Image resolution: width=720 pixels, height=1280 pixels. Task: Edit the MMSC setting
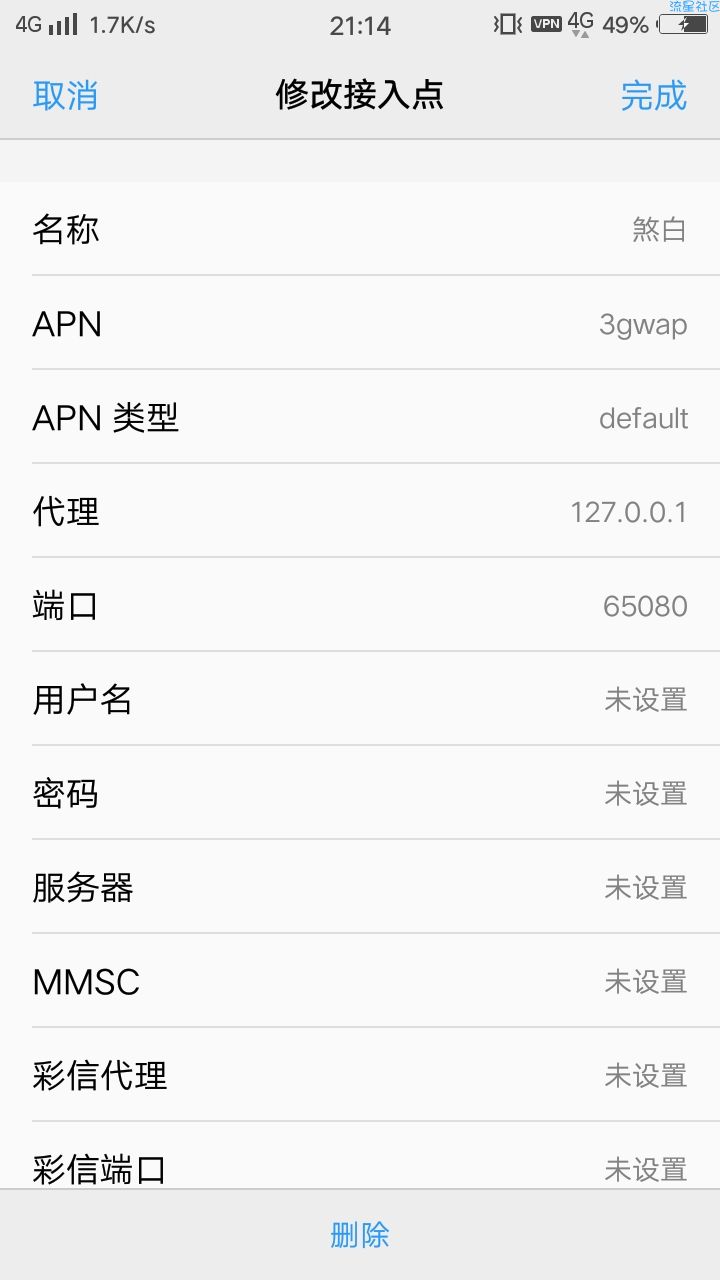pyautogui.click(x=360, y=981)
